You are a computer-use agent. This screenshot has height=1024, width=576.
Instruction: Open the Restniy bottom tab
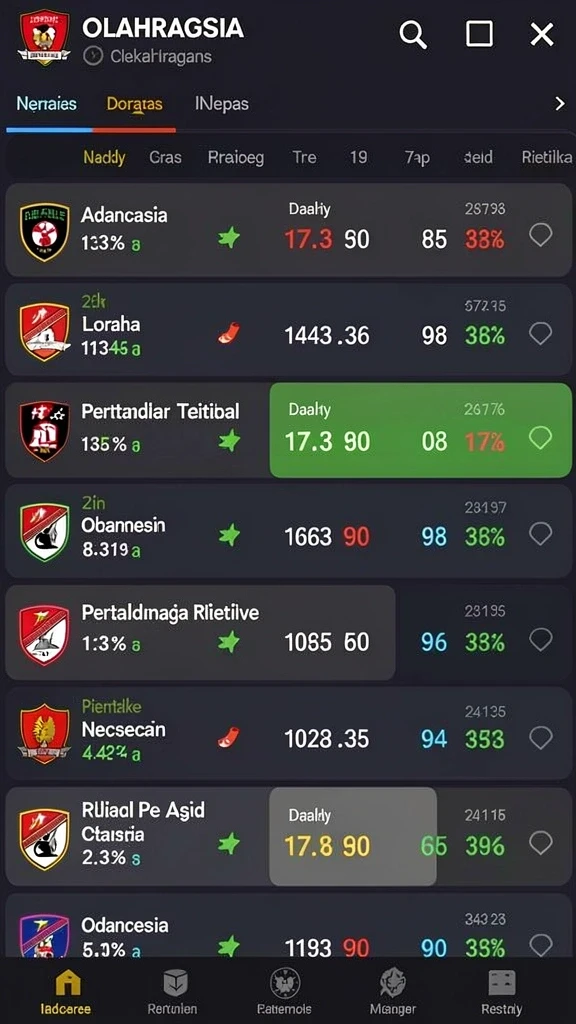pos(502,991)
